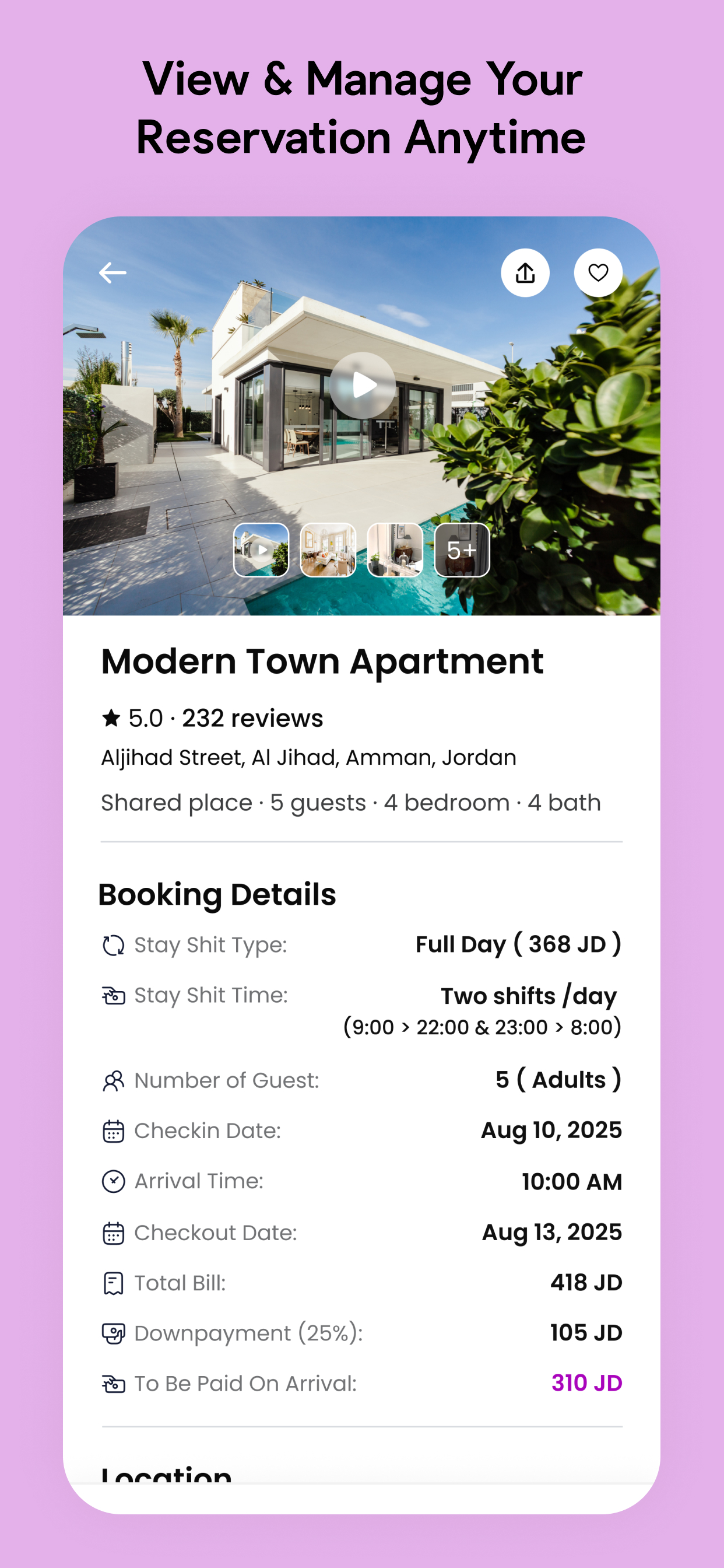Viewport: 724px width, 1568px height.
Task: Click the share icon at top right
Action: click(525, 272)
